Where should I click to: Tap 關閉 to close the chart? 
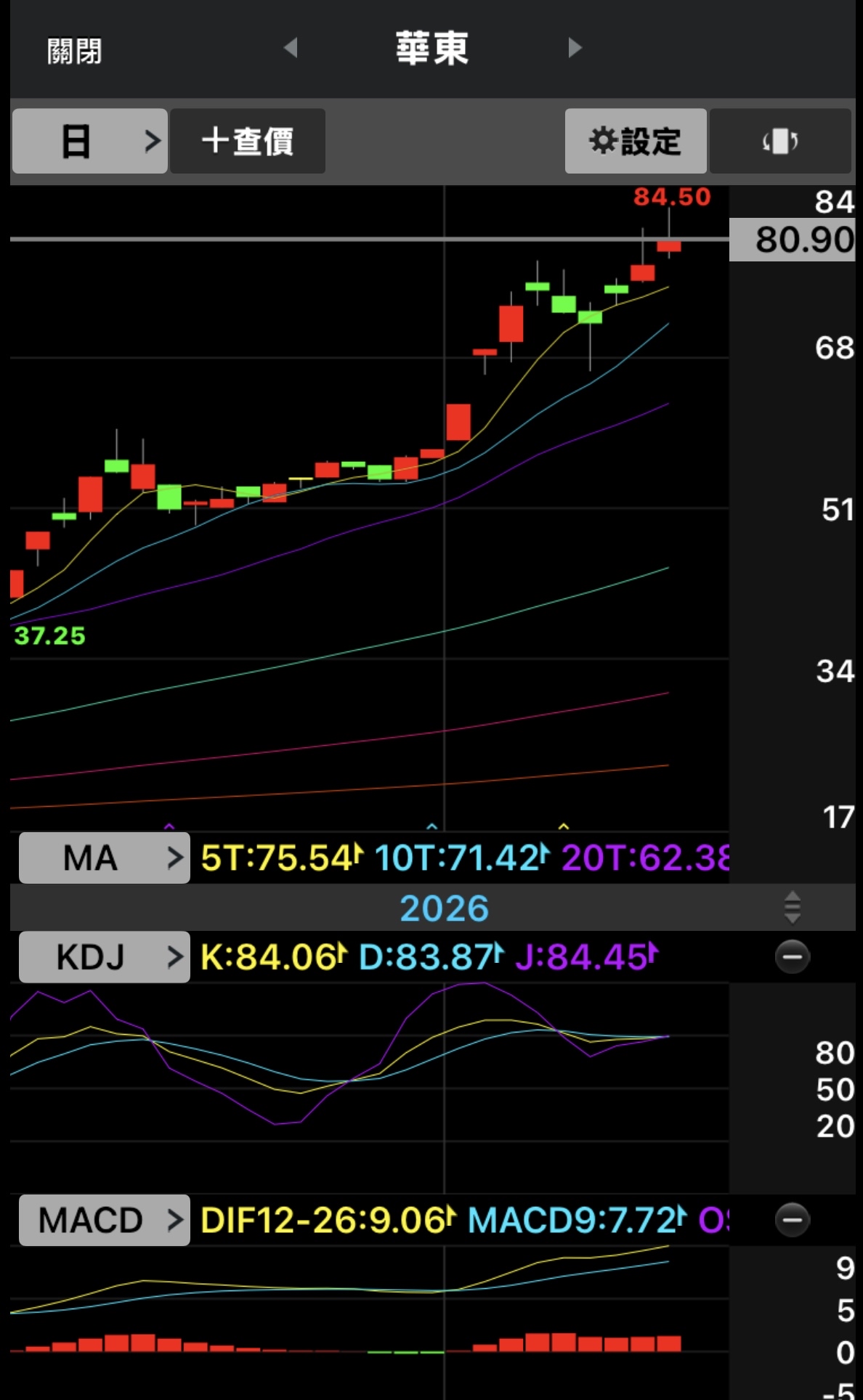click(74, 51)
